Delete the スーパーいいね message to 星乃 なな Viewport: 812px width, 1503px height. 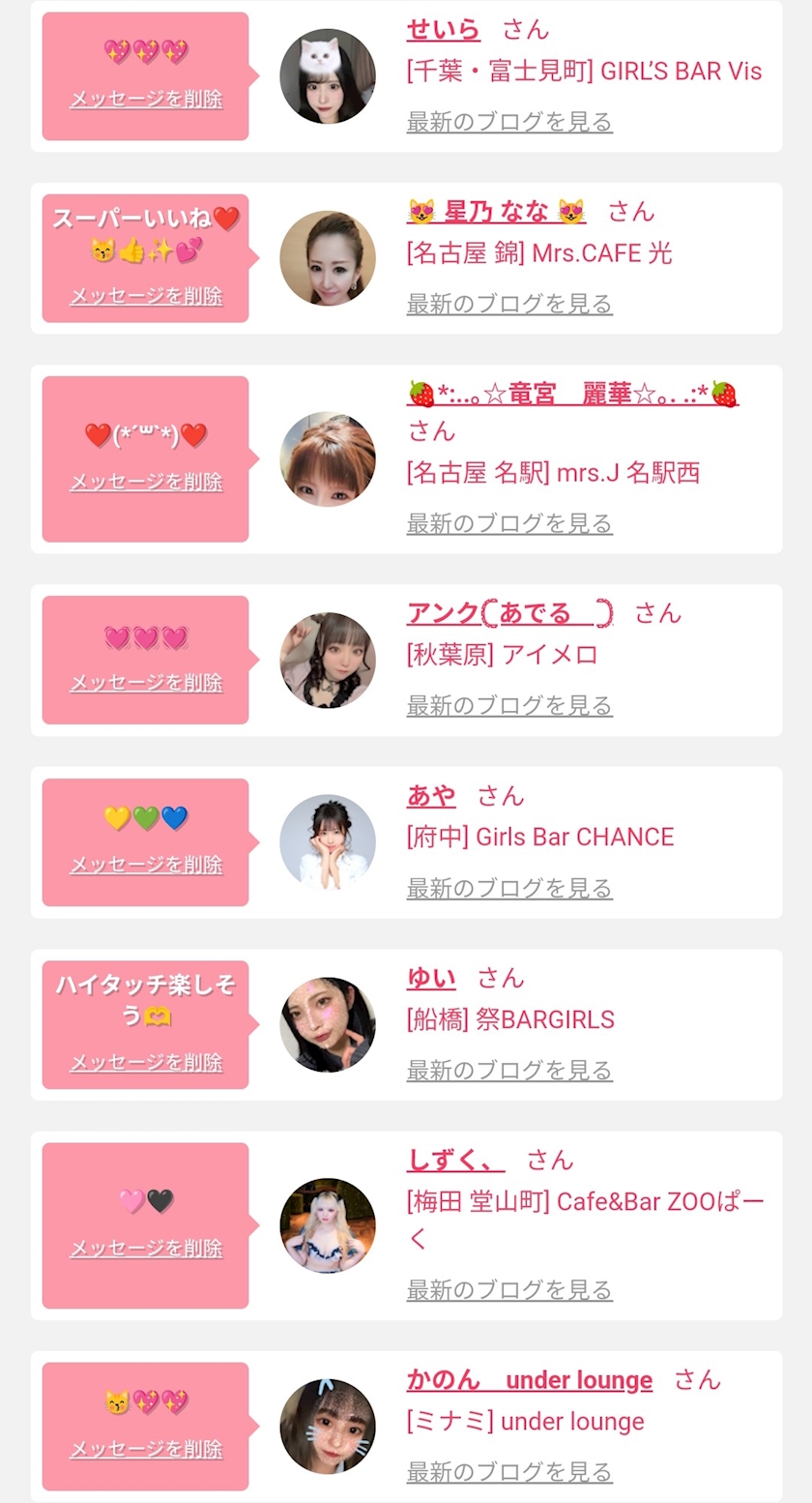tap(146, 296)
